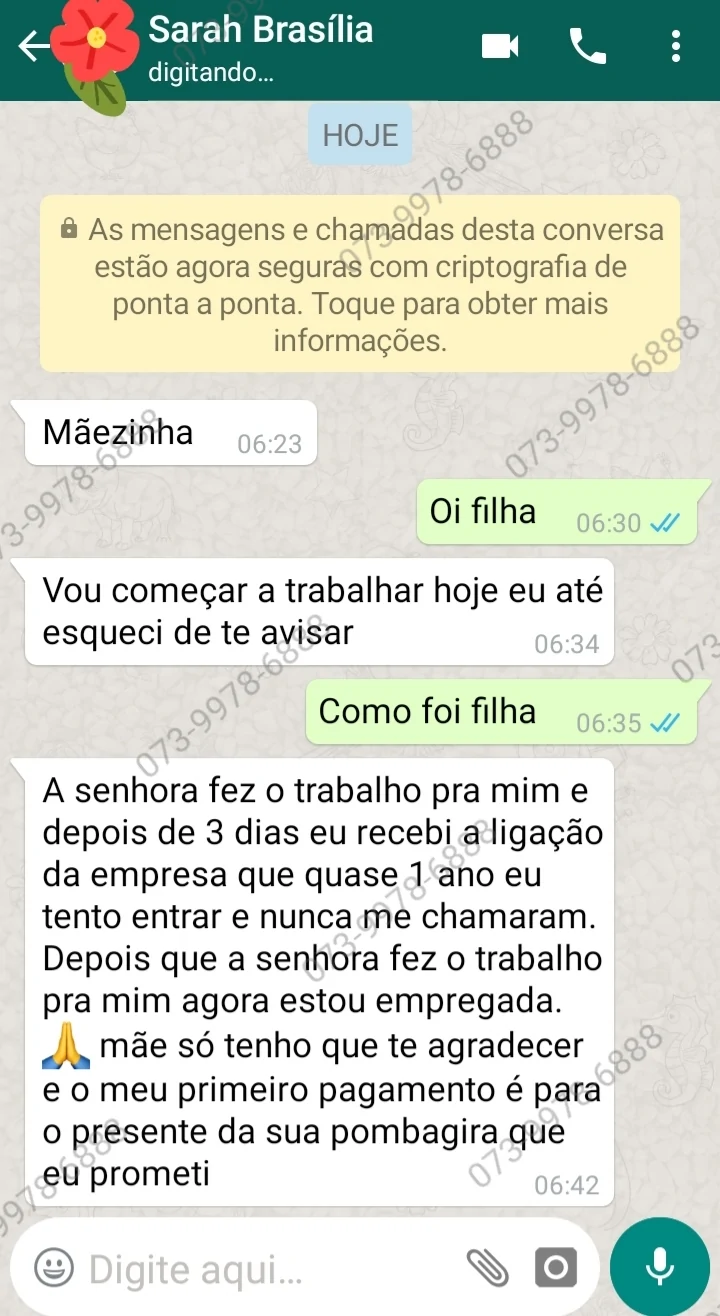
Task: Attach a file with the paperclip
Action: click(x=487, y=1269)
